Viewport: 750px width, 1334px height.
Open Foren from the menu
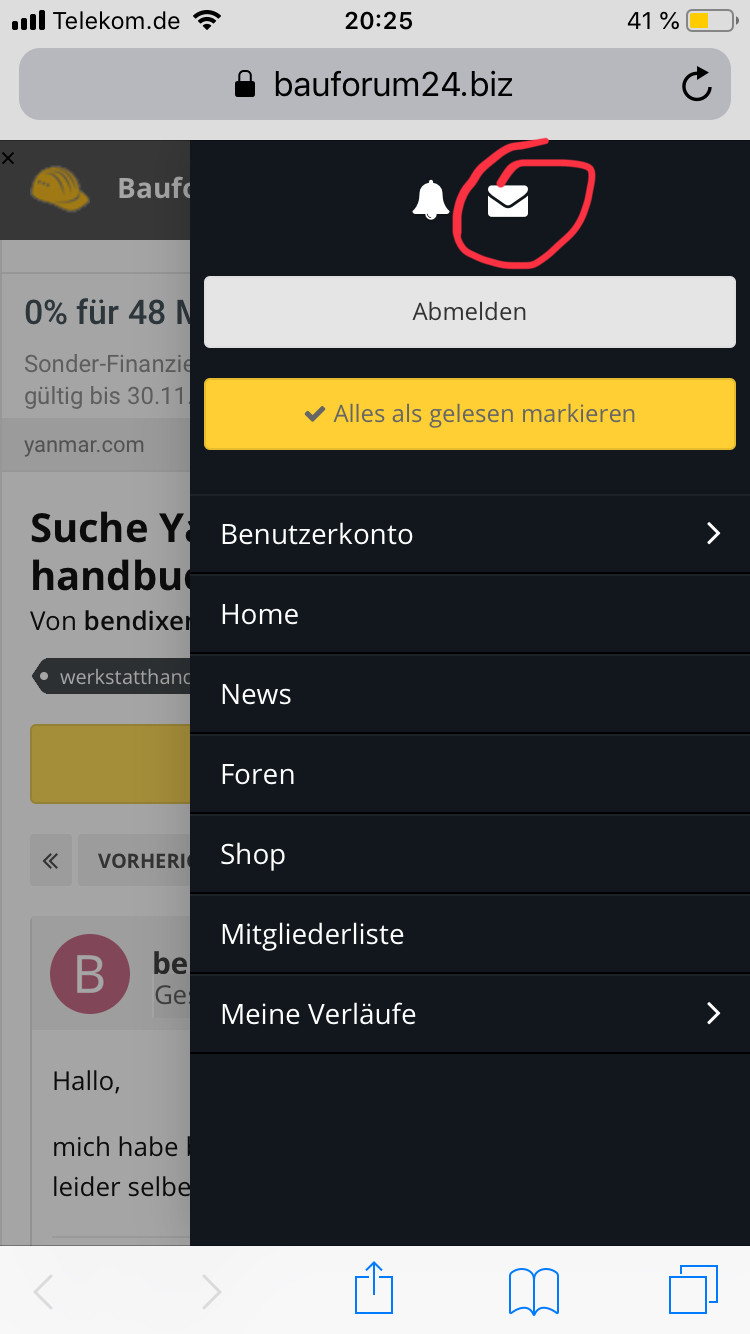pos(470,774)
